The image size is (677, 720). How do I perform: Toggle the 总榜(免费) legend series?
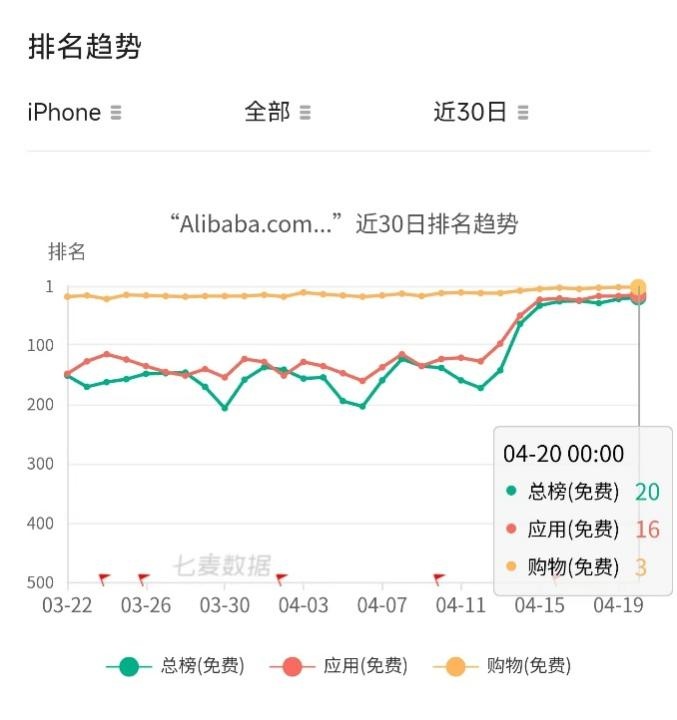click(x=175, y=666)
